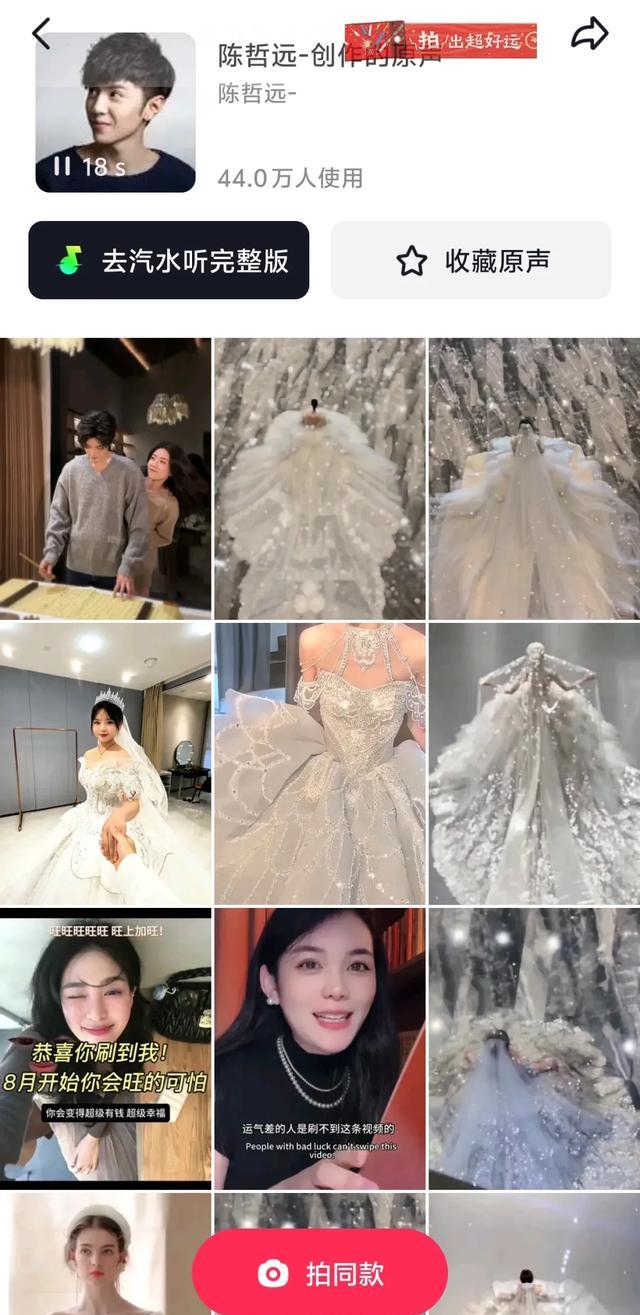
Task: Share this sound via the arrow icon
Action: (589, 34)
